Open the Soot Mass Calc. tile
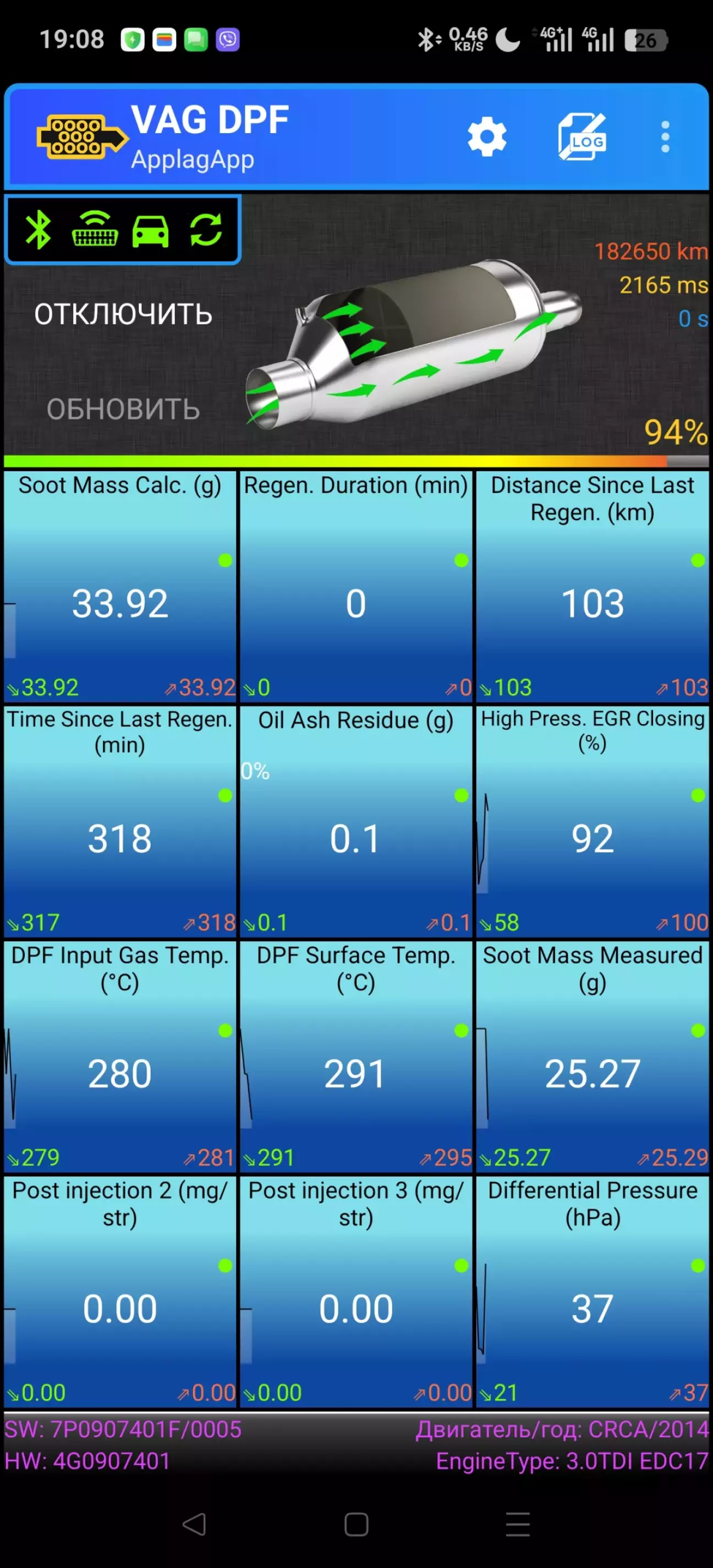Image resolution: width=713 pixels, height=1568 pixels. click(120, 587)
